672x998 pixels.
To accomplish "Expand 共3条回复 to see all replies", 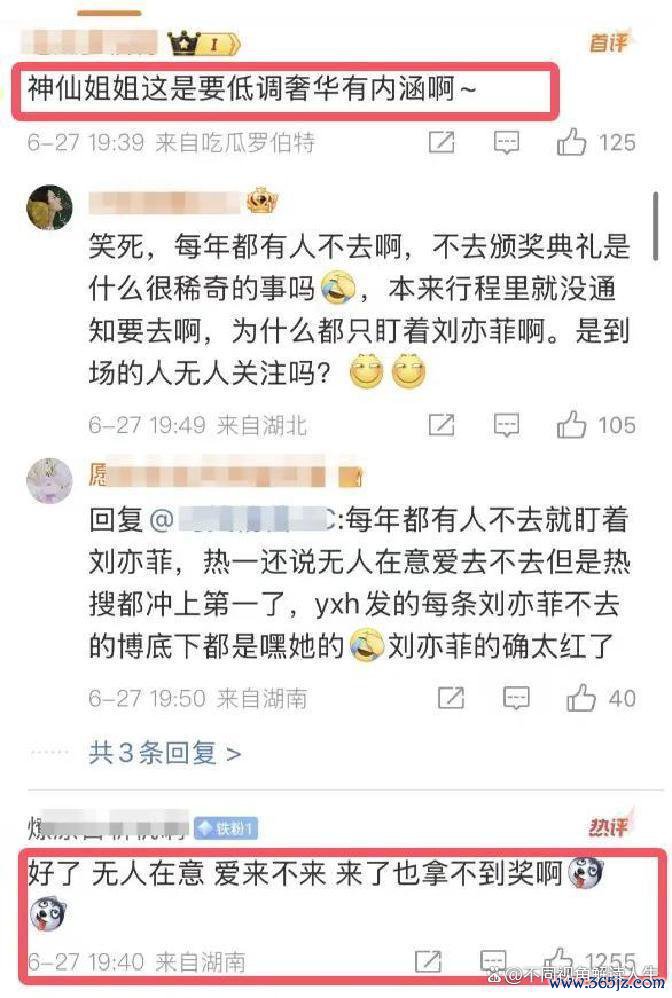I will click(x=165, y=752).
